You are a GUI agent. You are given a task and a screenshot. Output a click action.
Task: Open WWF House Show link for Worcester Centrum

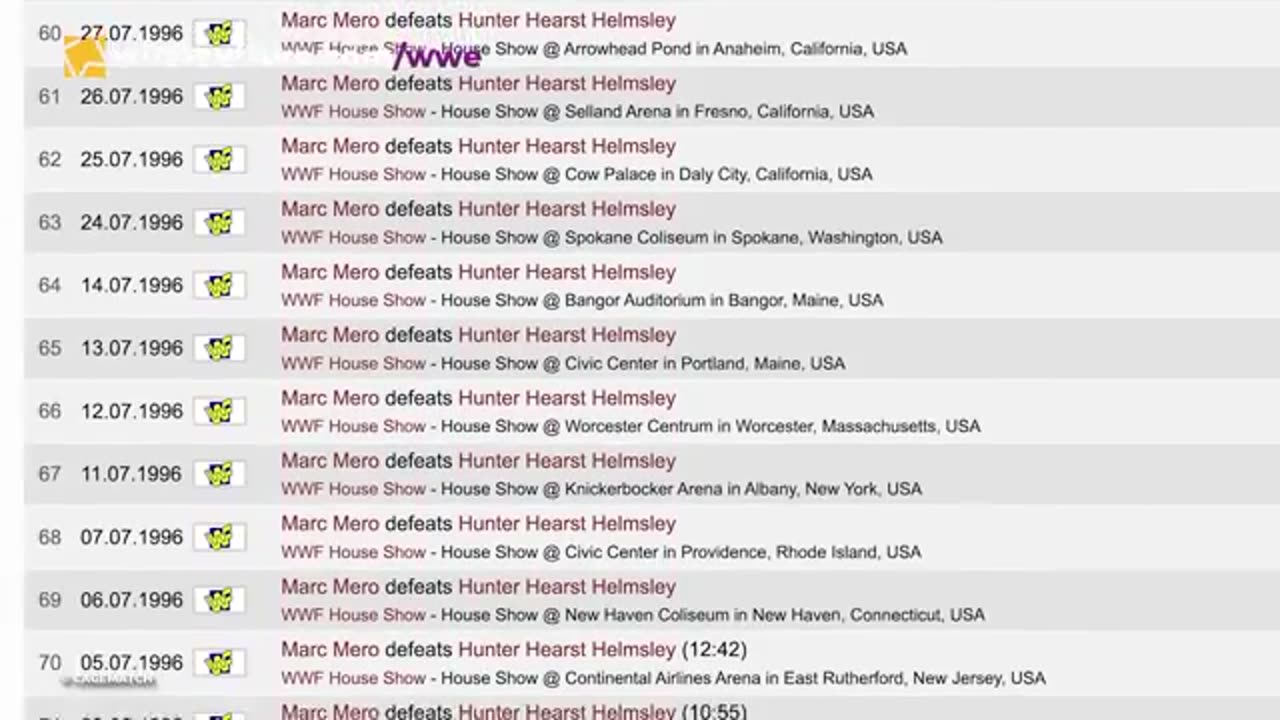point(353,426)
